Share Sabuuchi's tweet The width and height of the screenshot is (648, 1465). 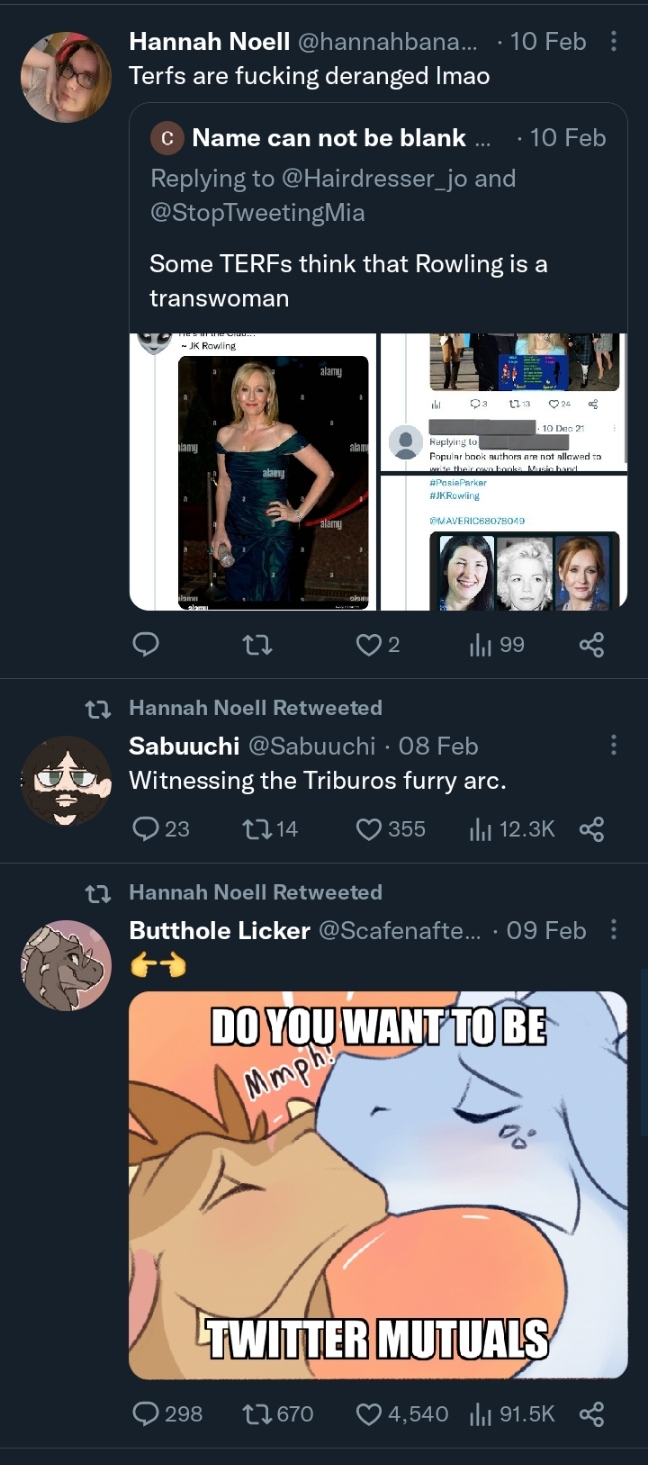(592, 828)
